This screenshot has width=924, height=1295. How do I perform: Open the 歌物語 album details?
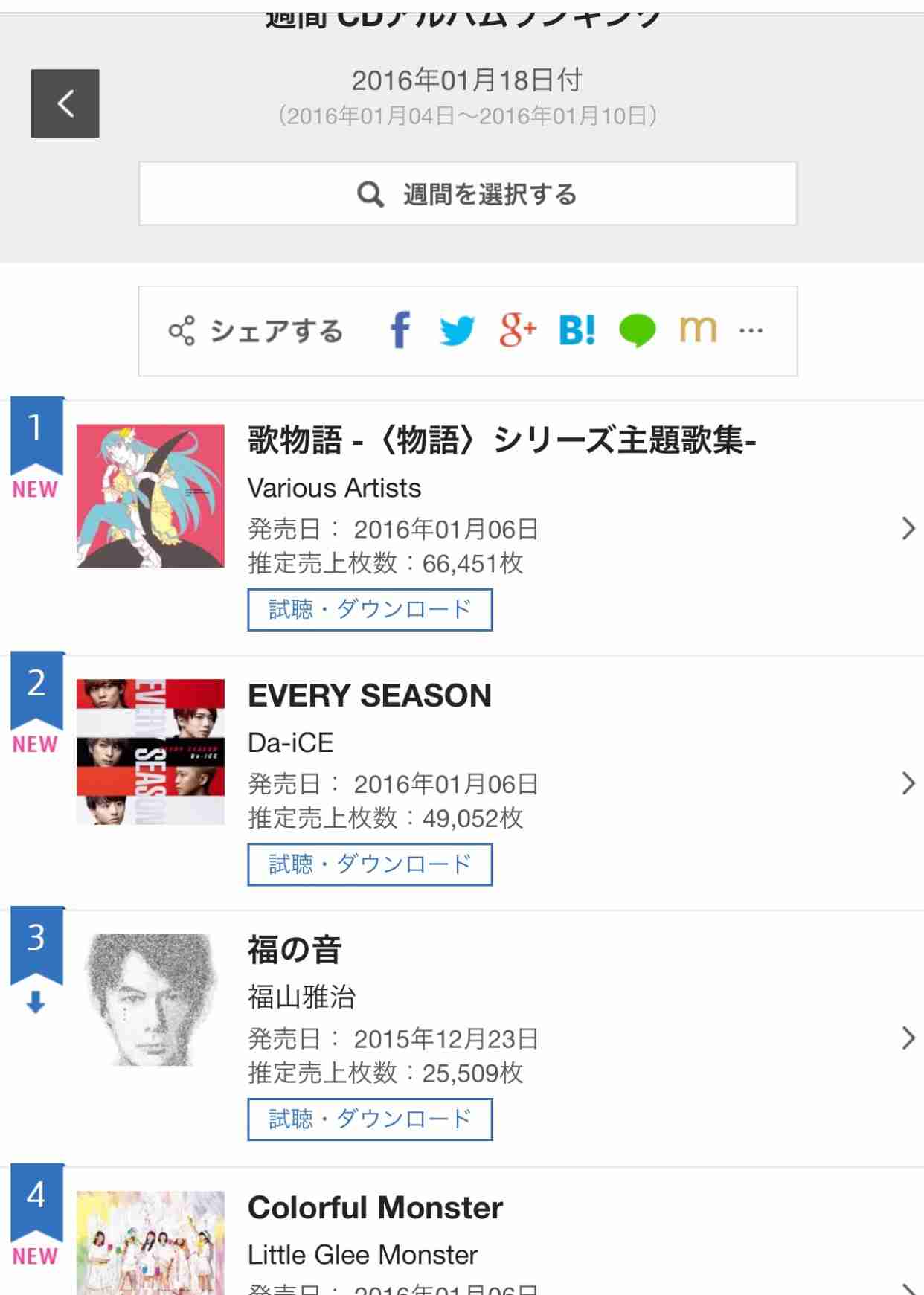point(501,441)
